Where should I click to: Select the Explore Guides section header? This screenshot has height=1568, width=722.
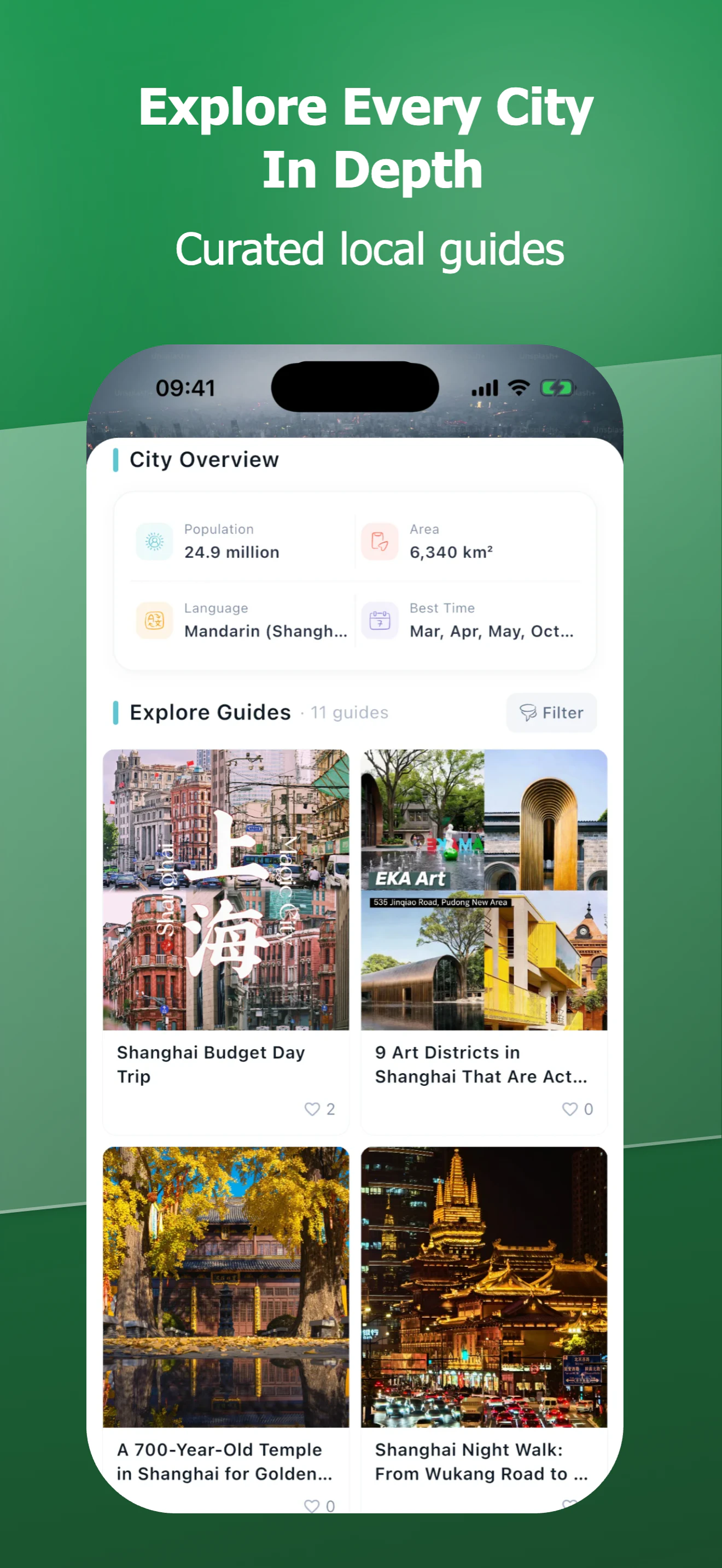pyautogui.click(x=209, y=712)
